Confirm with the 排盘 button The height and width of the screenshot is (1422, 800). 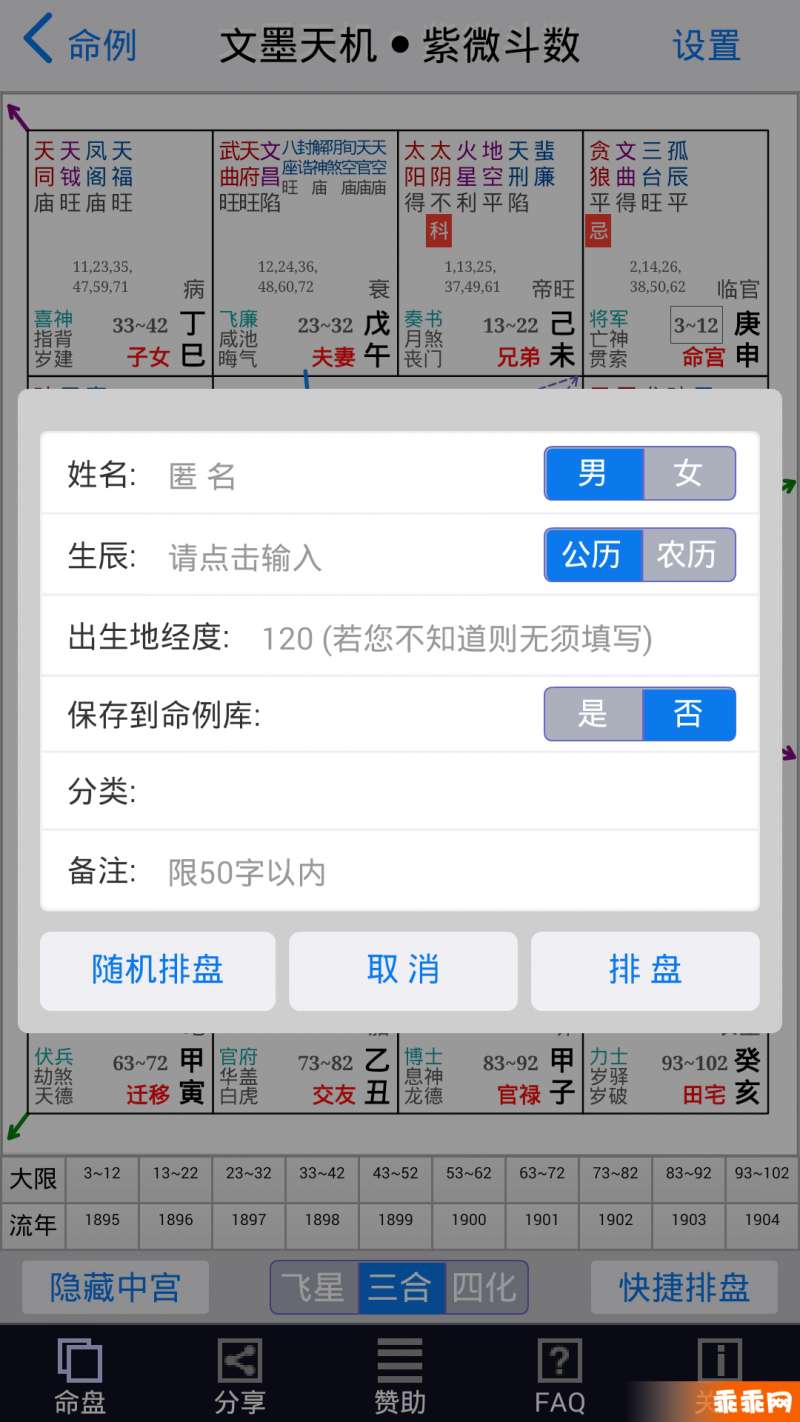[x=645, y=970]
